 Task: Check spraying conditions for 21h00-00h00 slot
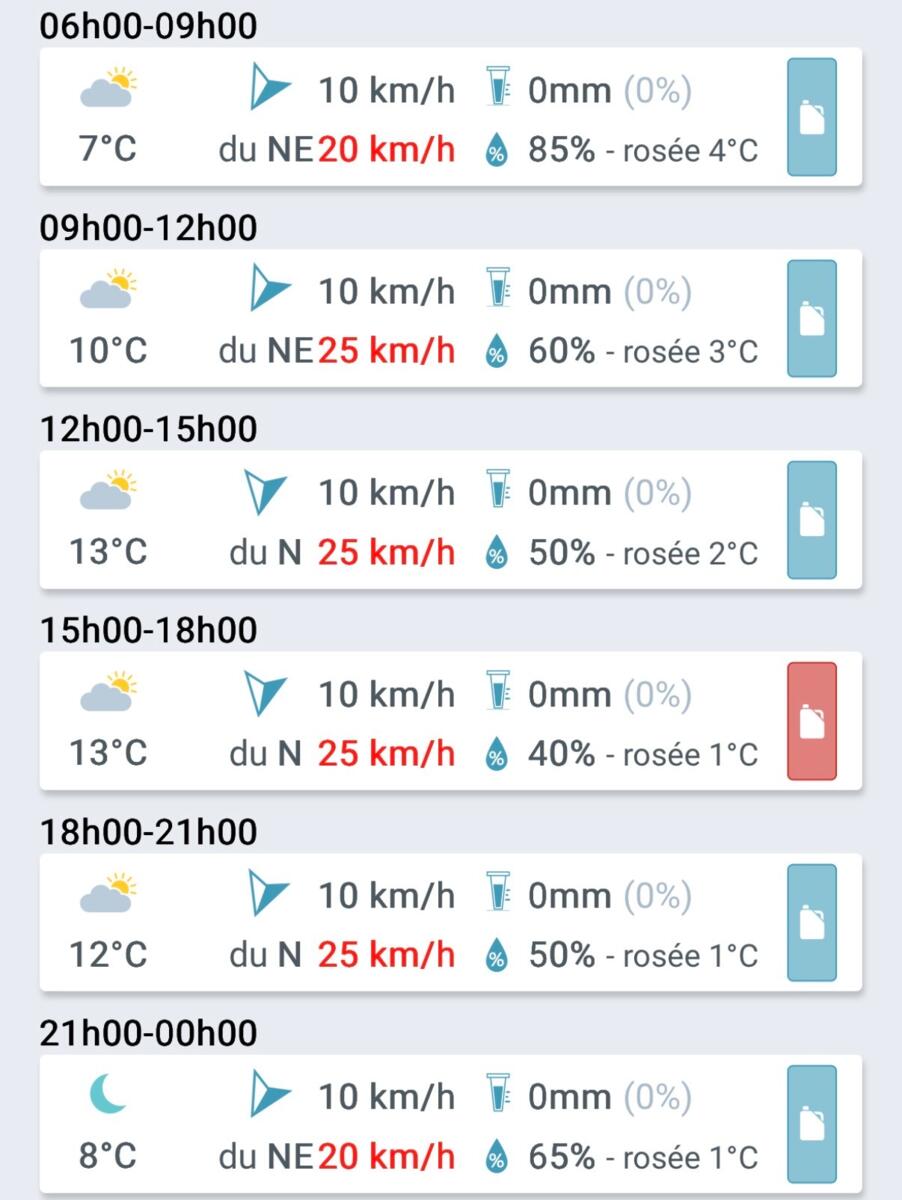pyautogui.click(x=811, y=1124)
